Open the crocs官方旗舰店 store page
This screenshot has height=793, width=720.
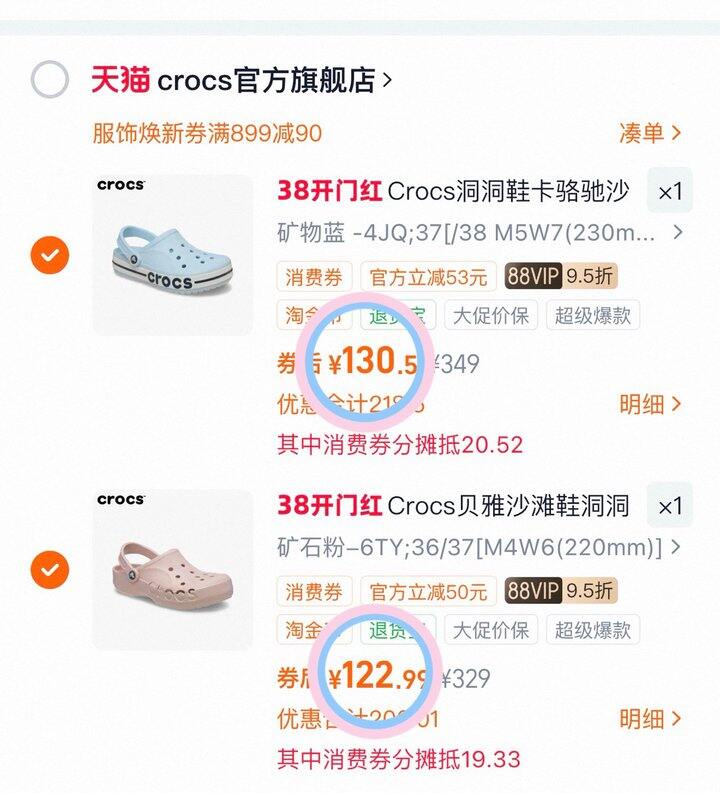click(265, 80)
